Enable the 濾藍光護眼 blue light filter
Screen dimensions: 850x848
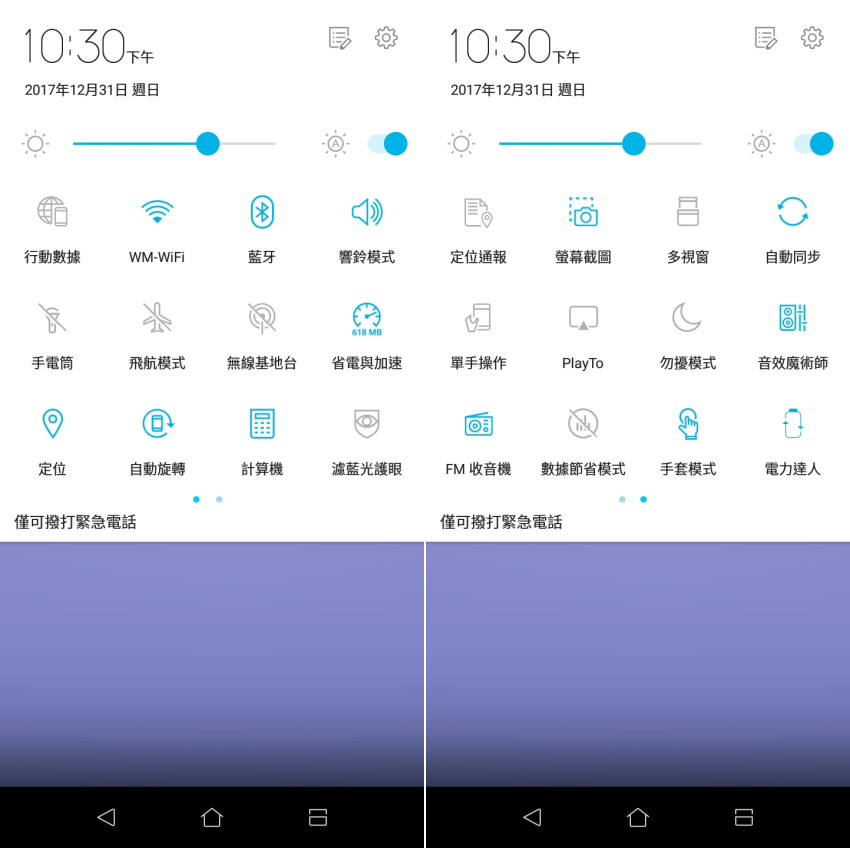click(x=367, y=424)
